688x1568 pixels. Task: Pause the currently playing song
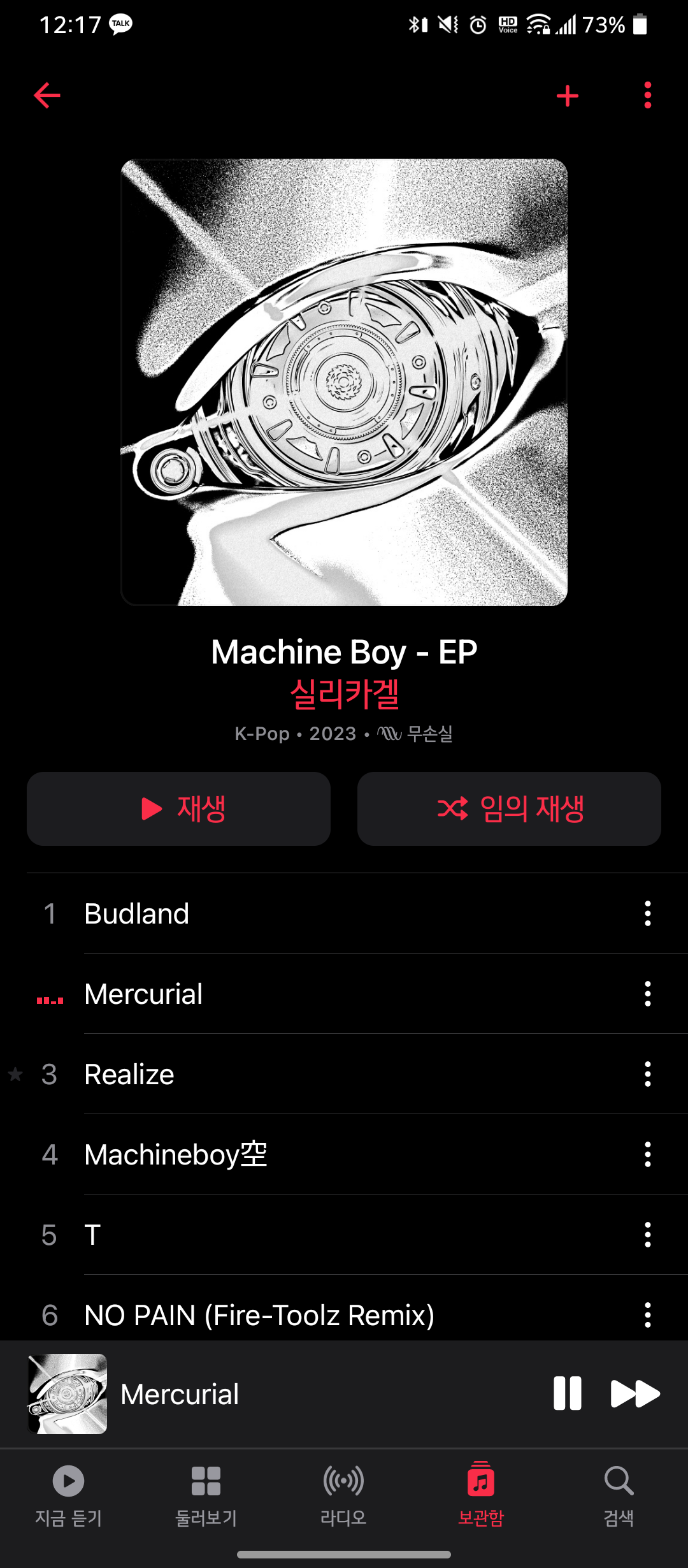tap(567, 1393)
